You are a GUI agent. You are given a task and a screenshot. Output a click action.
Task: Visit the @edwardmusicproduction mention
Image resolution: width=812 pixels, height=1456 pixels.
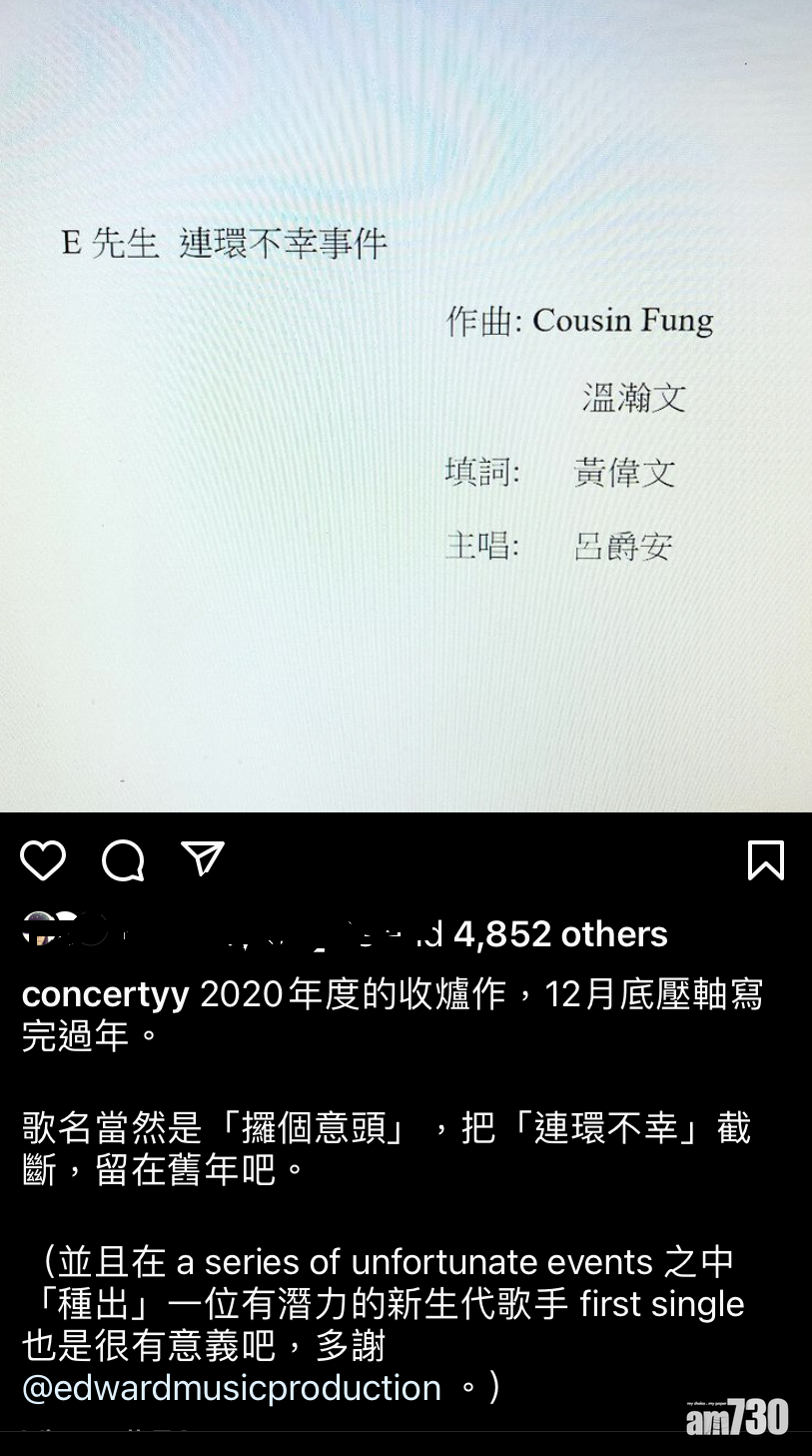coord(232,1388)
